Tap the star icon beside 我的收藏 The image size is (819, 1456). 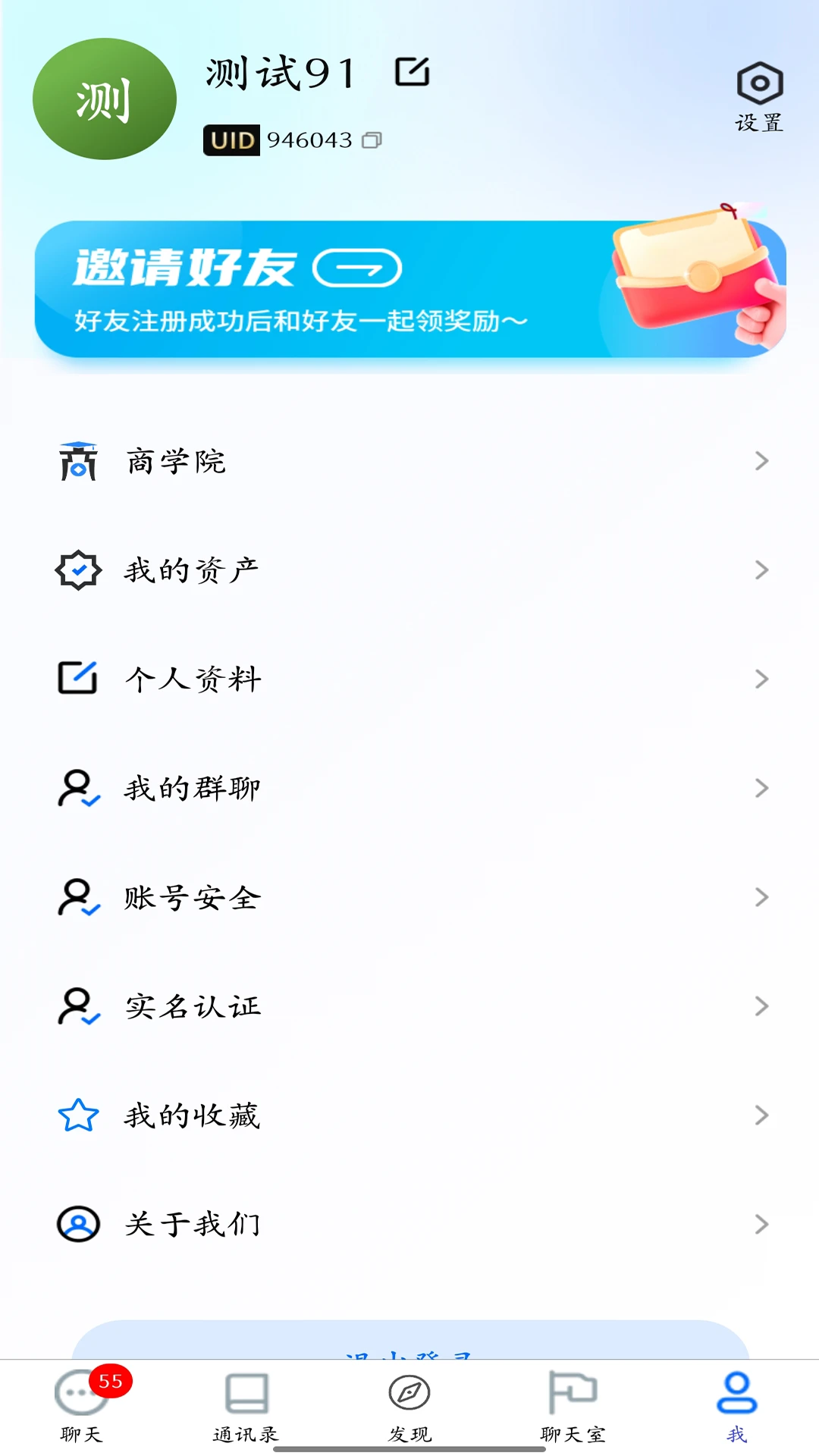click(x=77, y=1115)
